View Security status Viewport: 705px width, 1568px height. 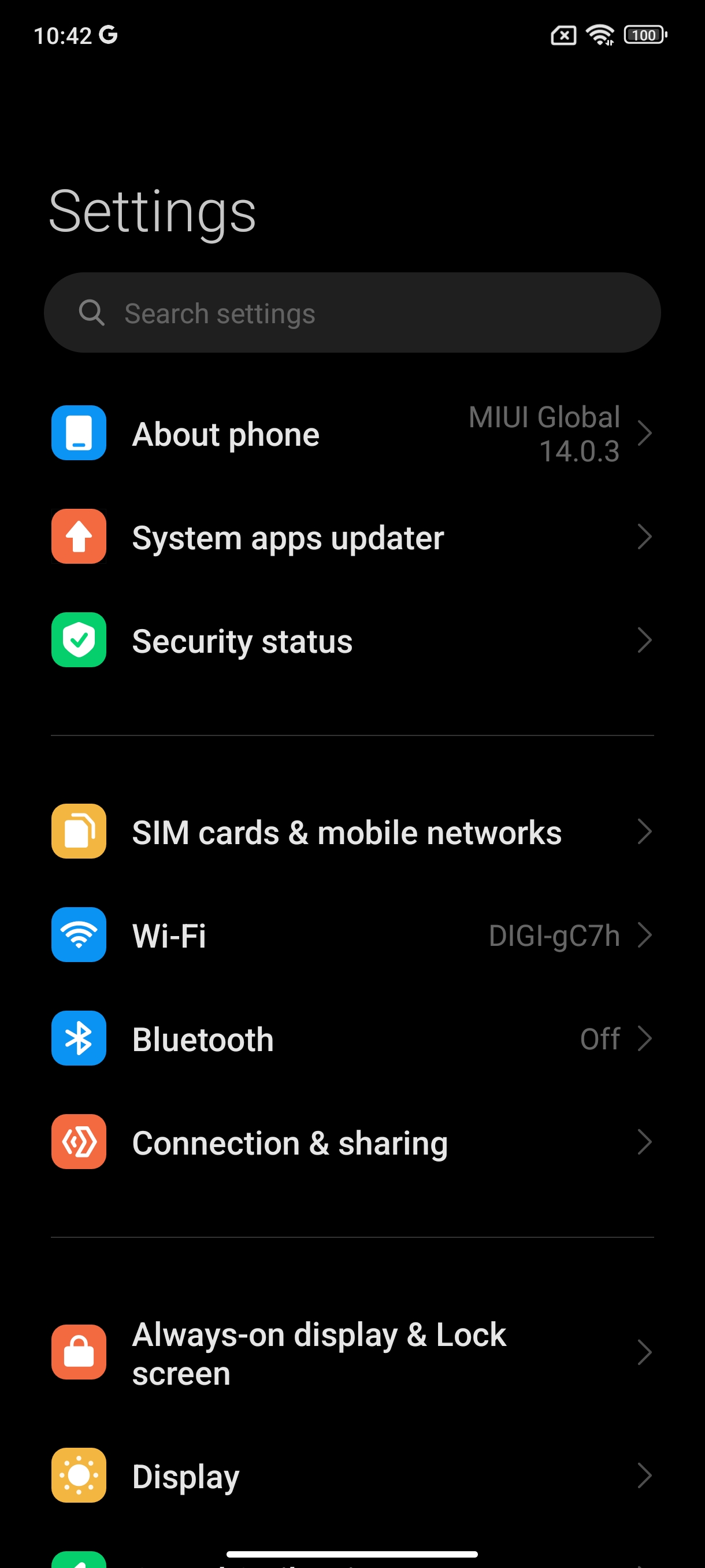352,641
